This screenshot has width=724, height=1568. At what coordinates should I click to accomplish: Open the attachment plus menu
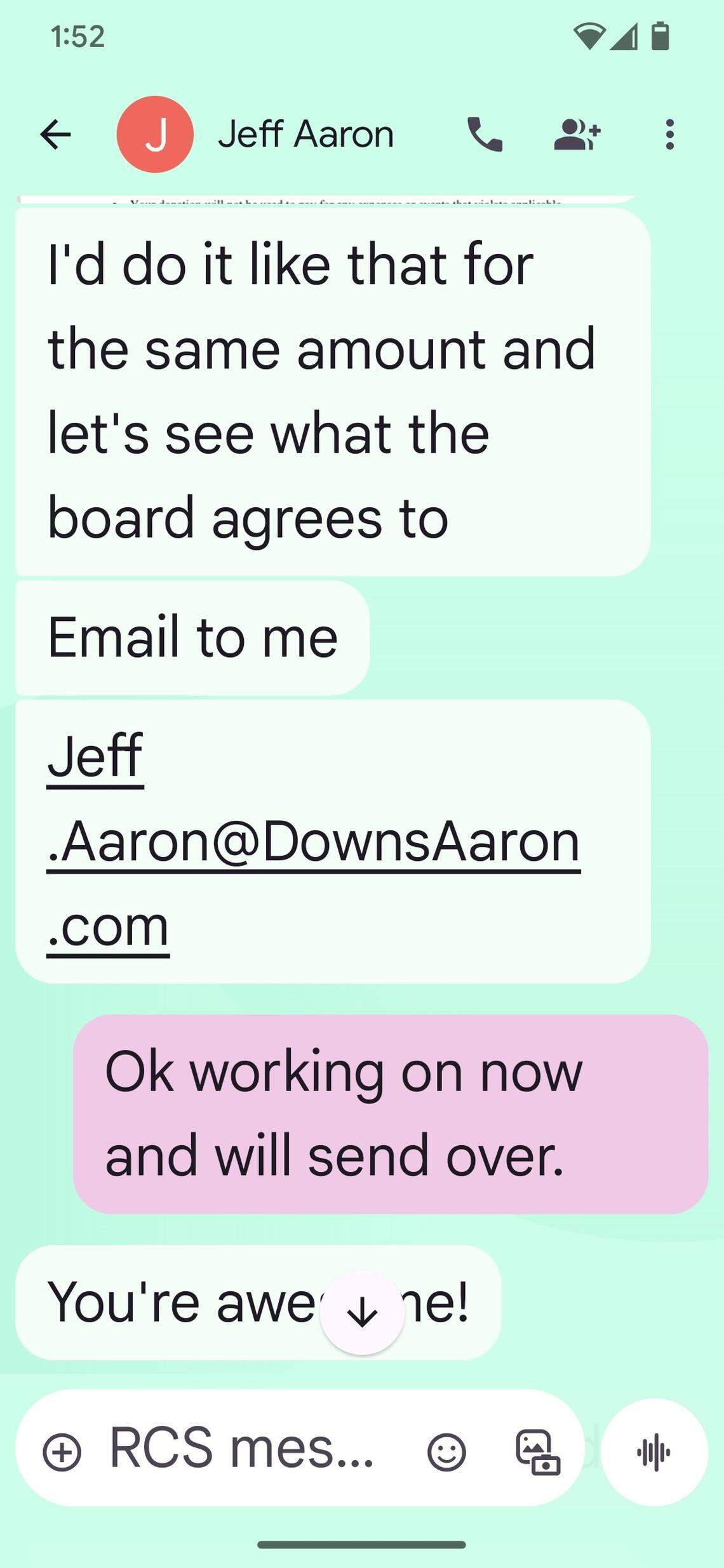point(62,1452)
